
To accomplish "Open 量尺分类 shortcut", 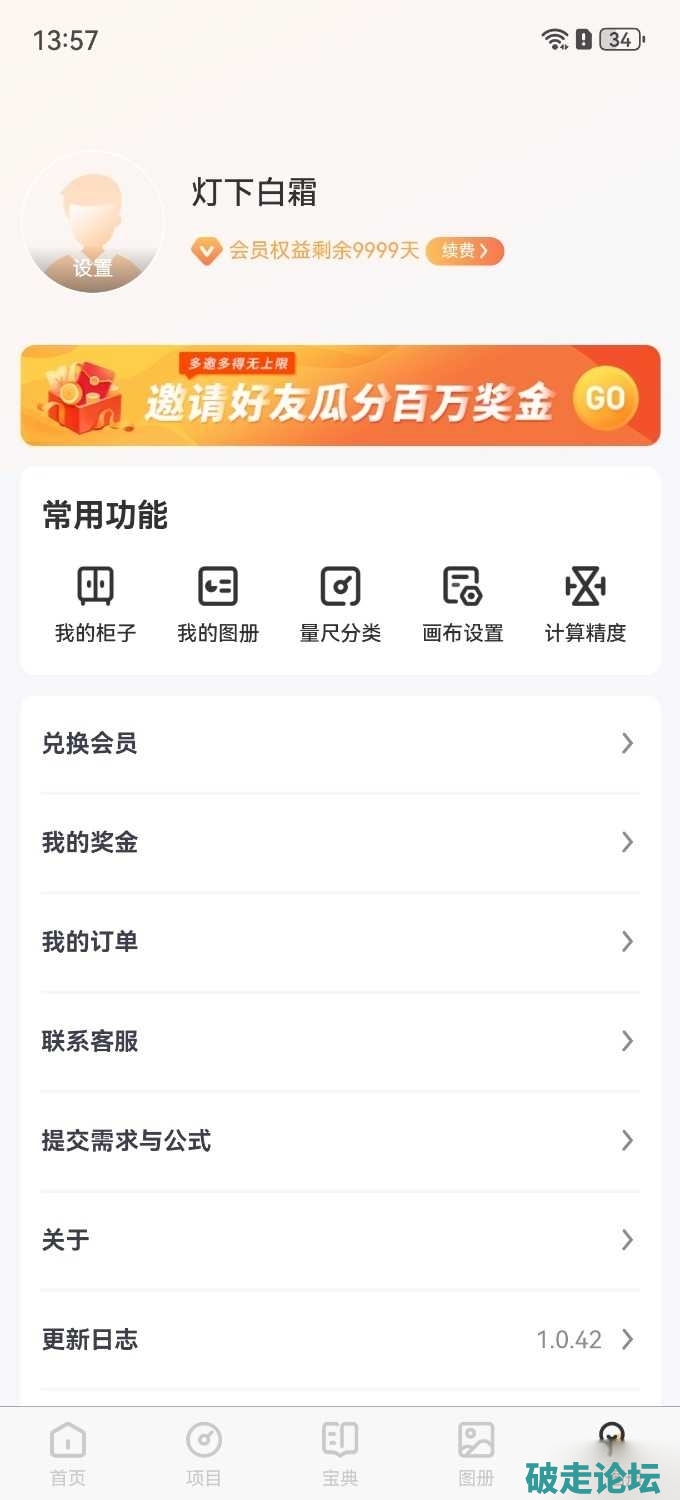I will click(x=340, y=604).
